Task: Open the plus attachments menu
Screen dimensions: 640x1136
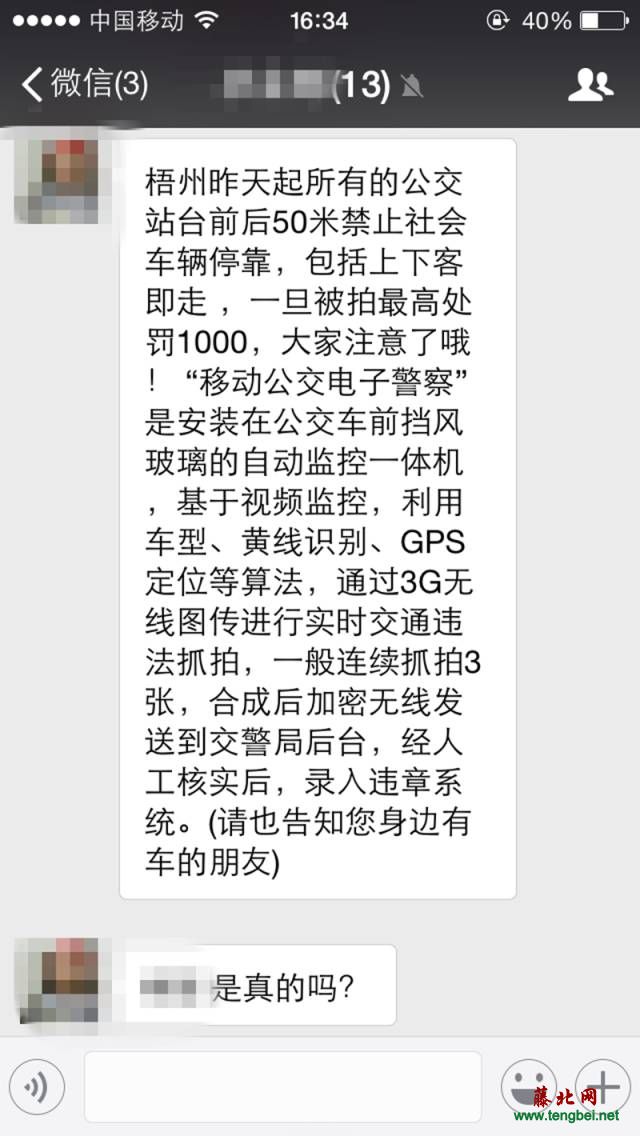Action: point(602,1086)
